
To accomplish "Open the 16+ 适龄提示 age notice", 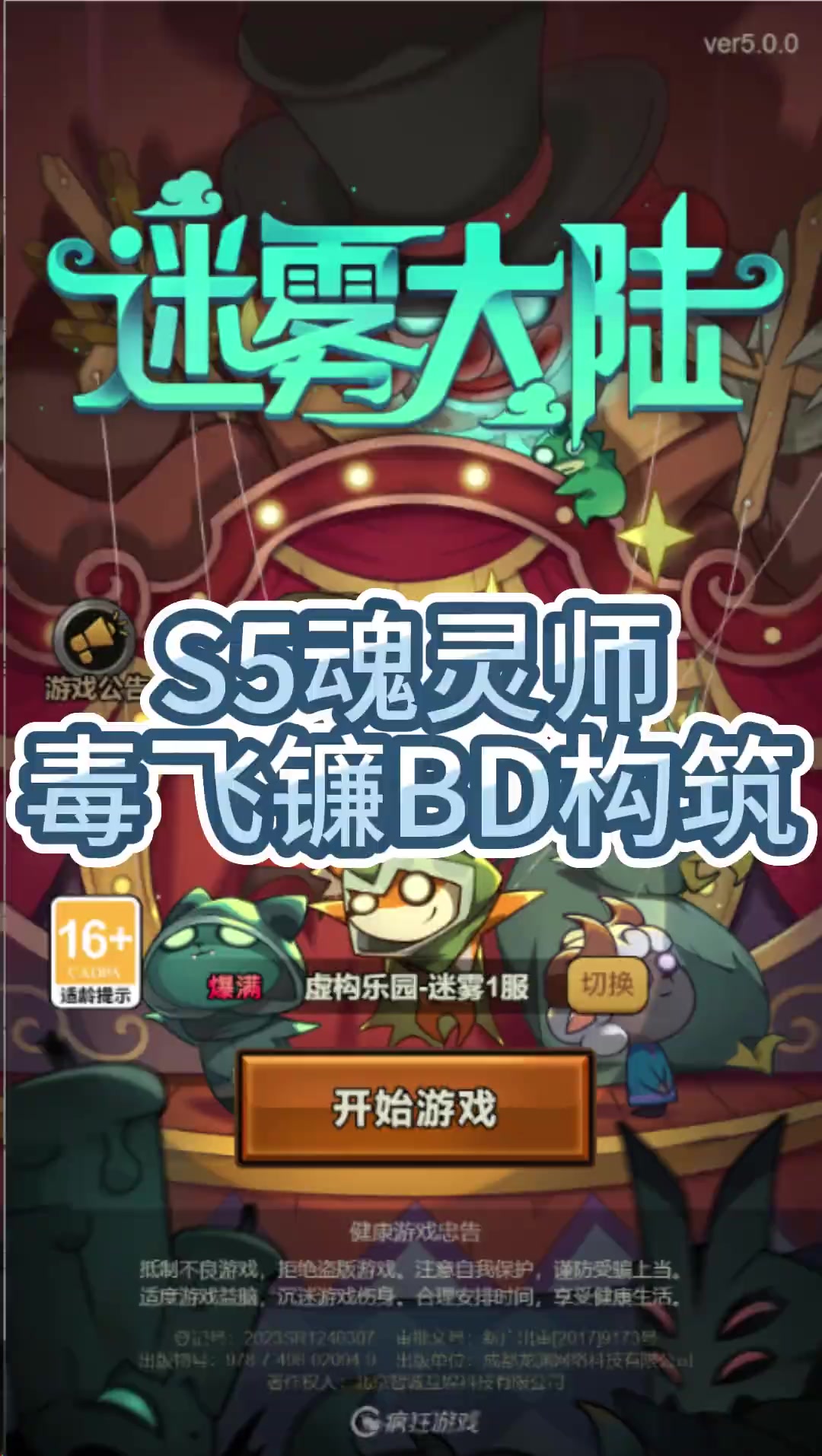I will [95, 952].
